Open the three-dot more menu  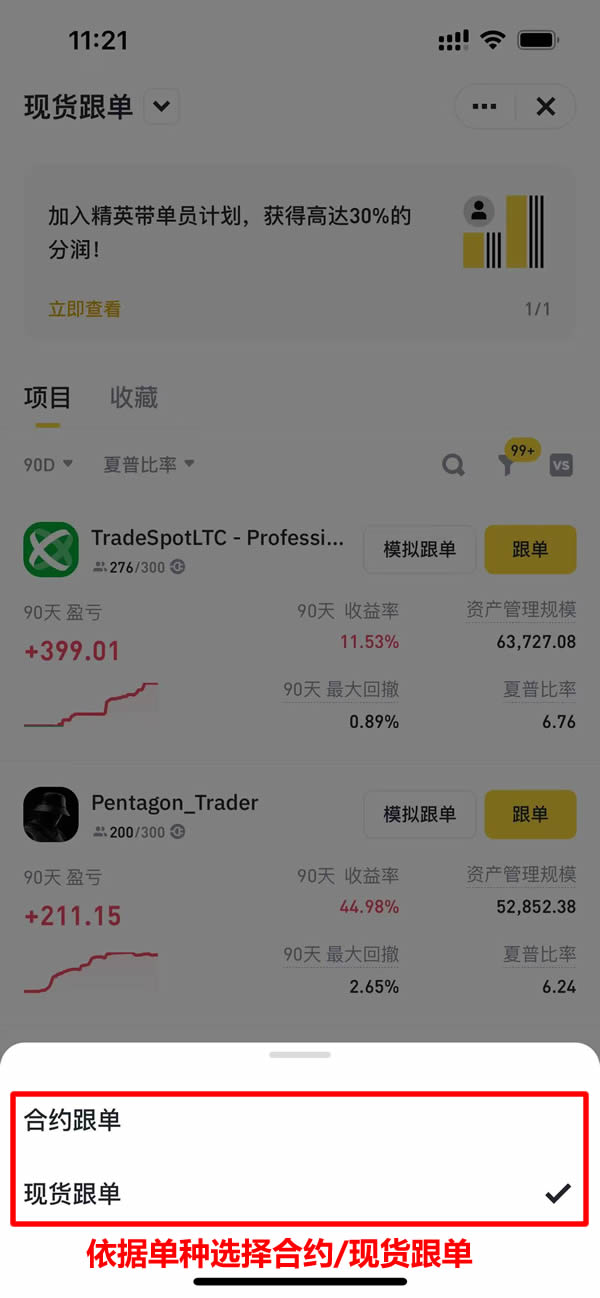click(485, 107)
